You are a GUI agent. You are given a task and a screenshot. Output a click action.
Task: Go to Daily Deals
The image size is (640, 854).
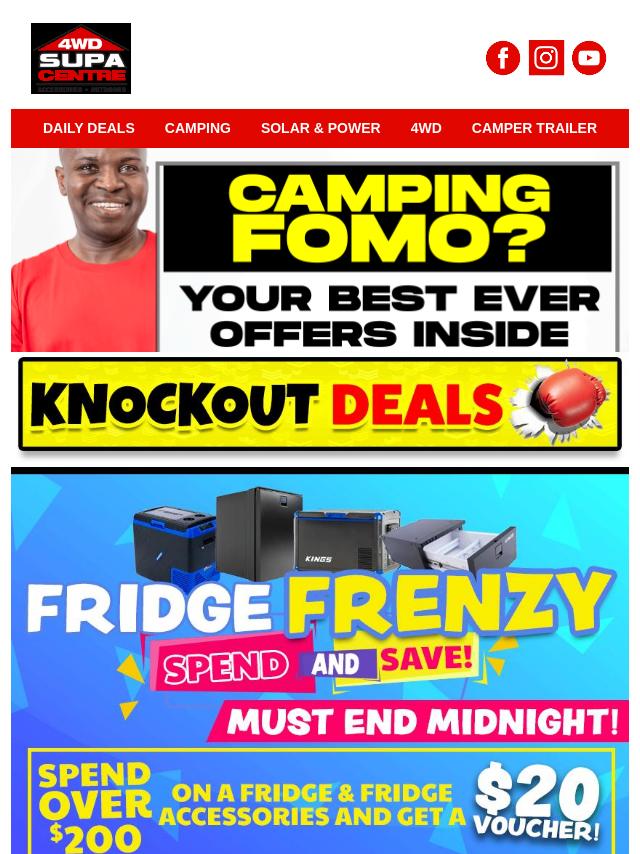click(88, 128)
